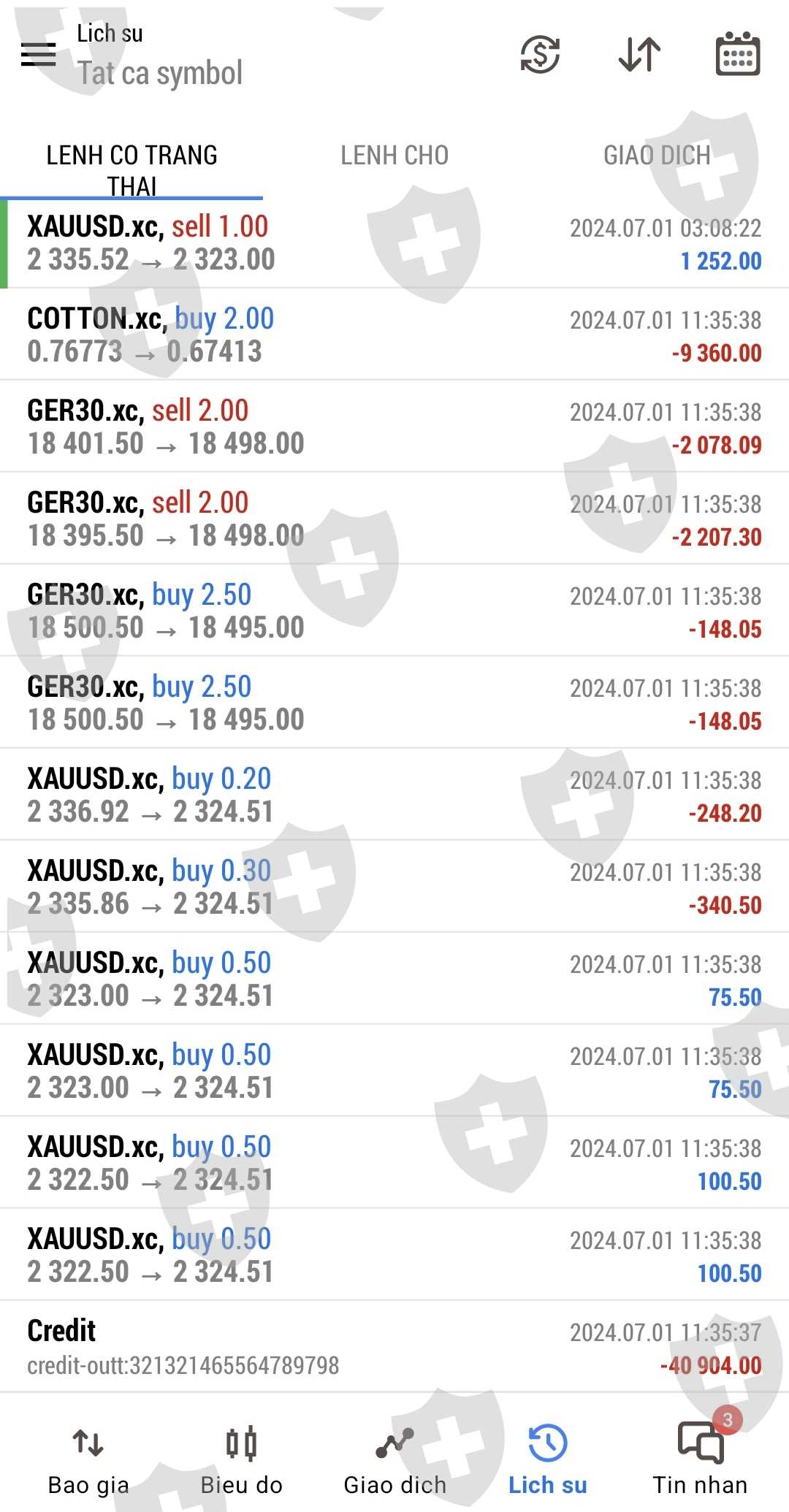View the Credit credit-outt entry
This screenshot has height=1512, width=789.
394,1348
